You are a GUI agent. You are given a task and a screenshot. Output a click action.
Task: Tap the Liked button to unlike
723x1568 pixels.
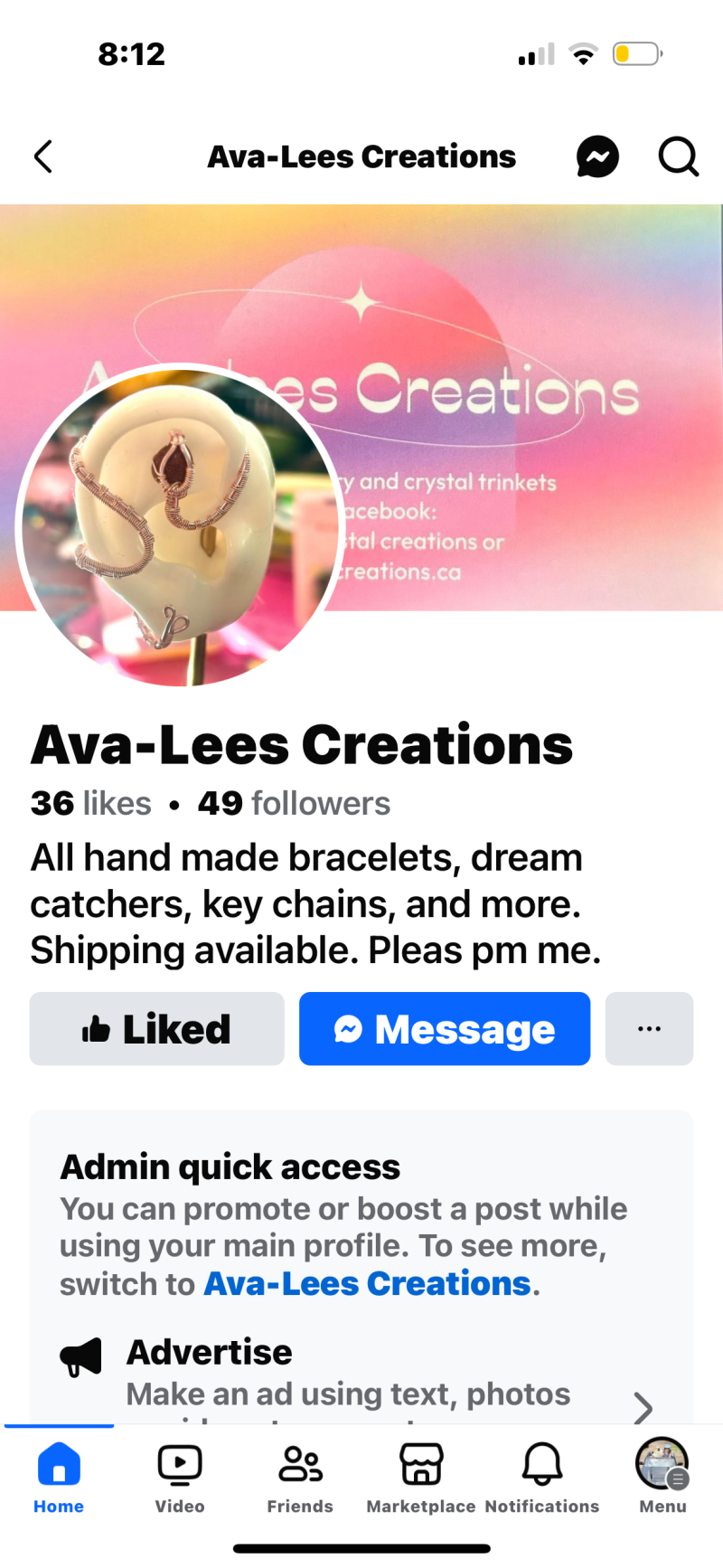click(x=157, y=1029)
